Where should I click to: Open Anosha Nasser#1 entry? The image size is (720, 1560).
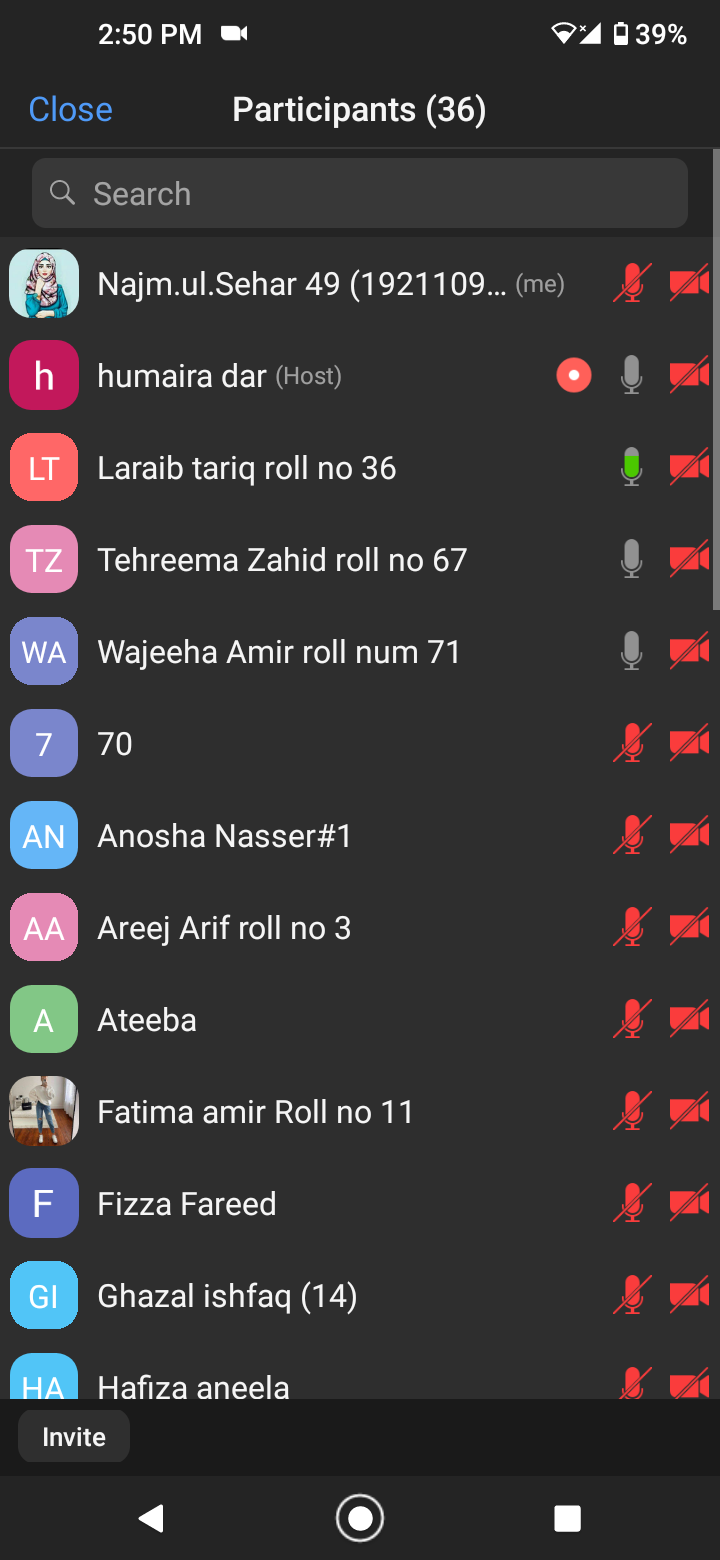tap(360, 836)
